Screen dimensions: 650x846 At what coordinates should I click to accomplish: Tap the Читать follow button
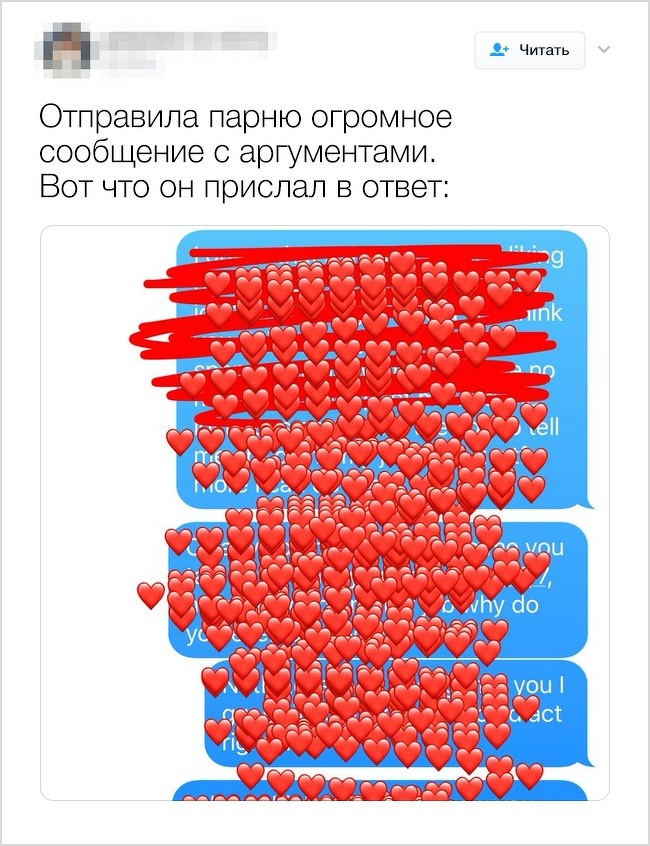[530, 49]
